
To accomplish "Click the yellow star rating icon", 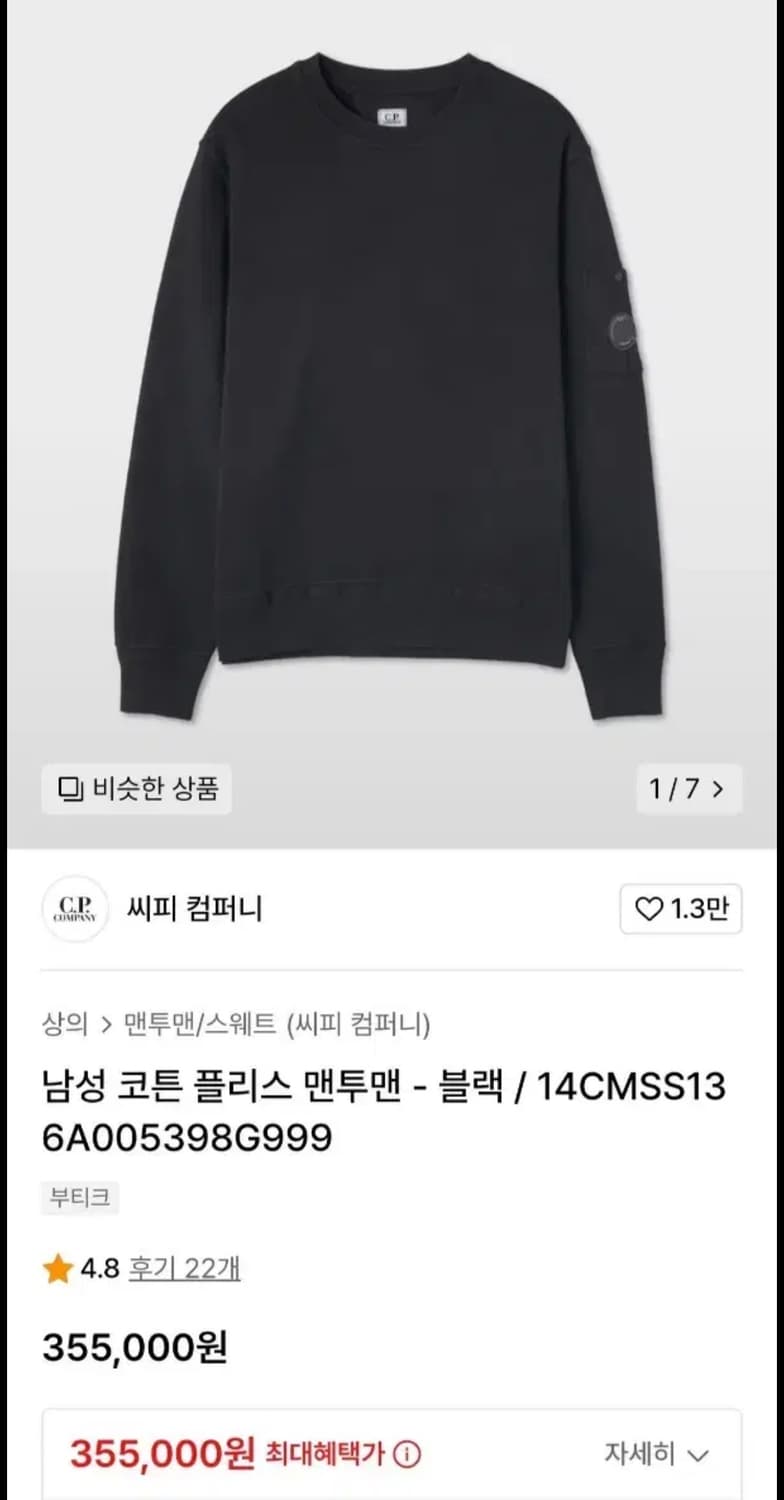I will point(55,1268).
